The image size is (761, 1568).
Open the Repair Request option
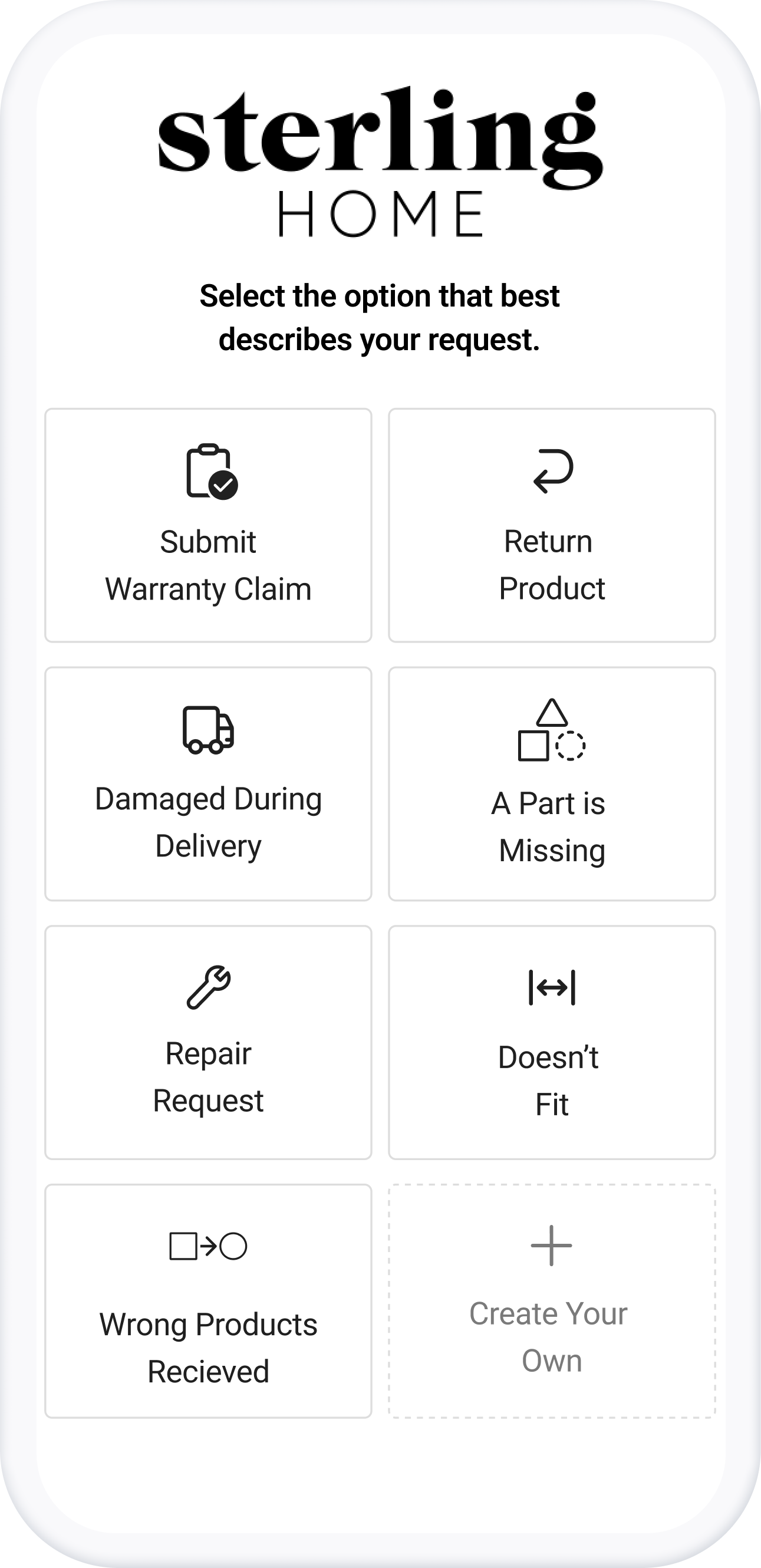208,1043
